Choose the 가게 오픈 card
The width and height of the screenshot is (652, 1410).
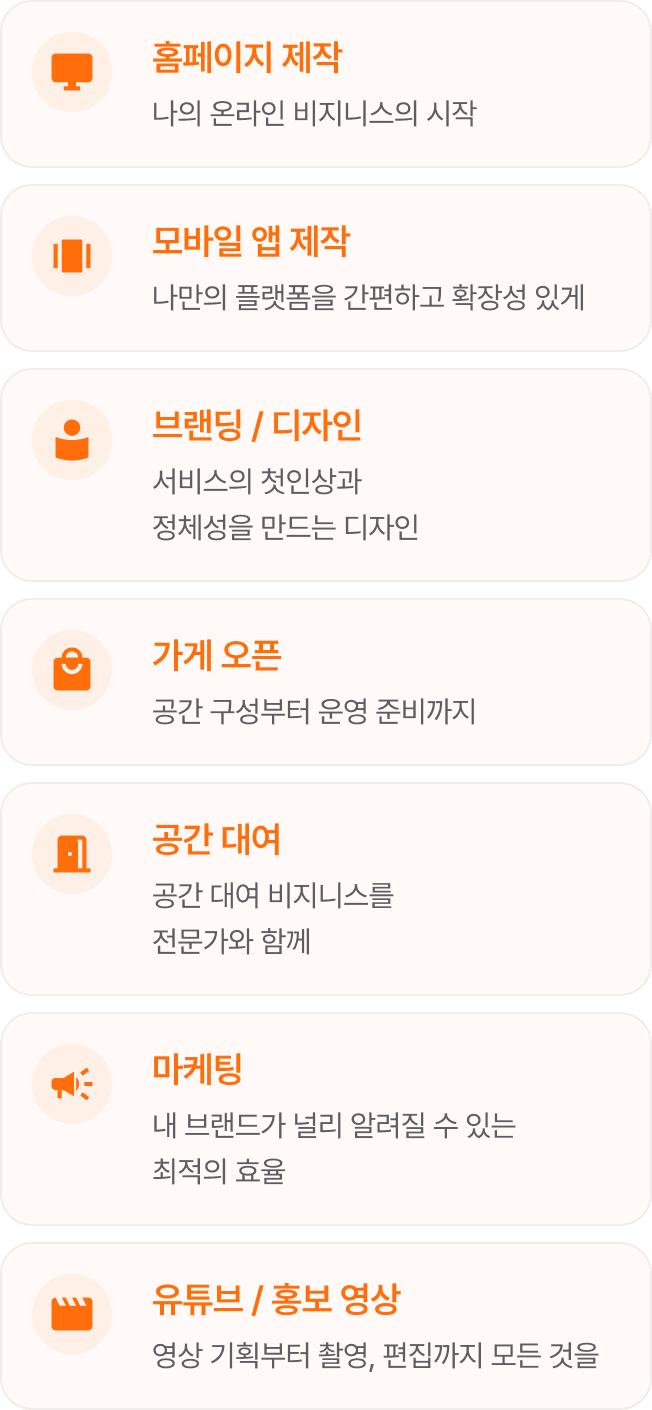tap(326, 682)
